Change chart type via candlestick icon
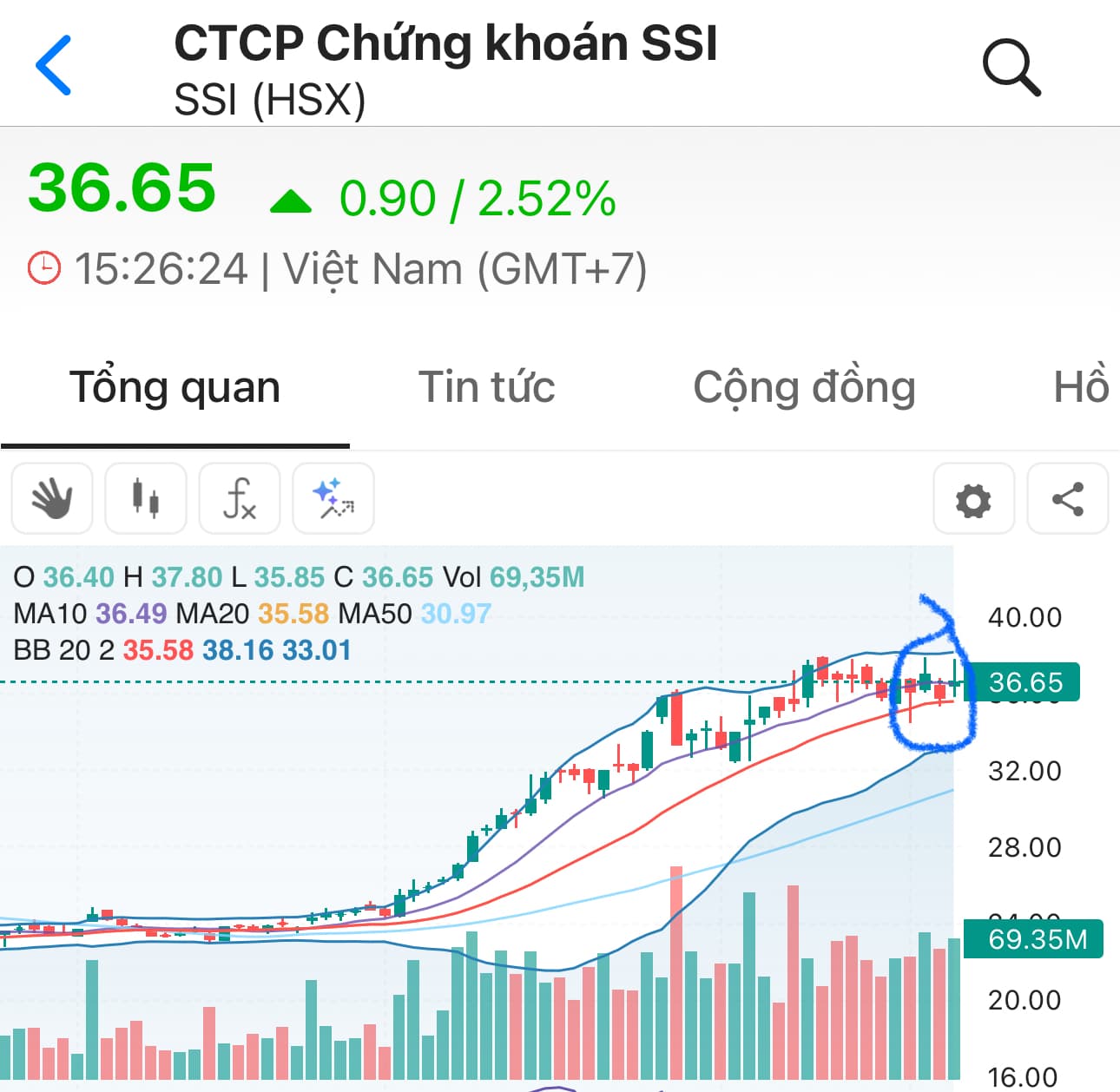 (x=146, y=499)
